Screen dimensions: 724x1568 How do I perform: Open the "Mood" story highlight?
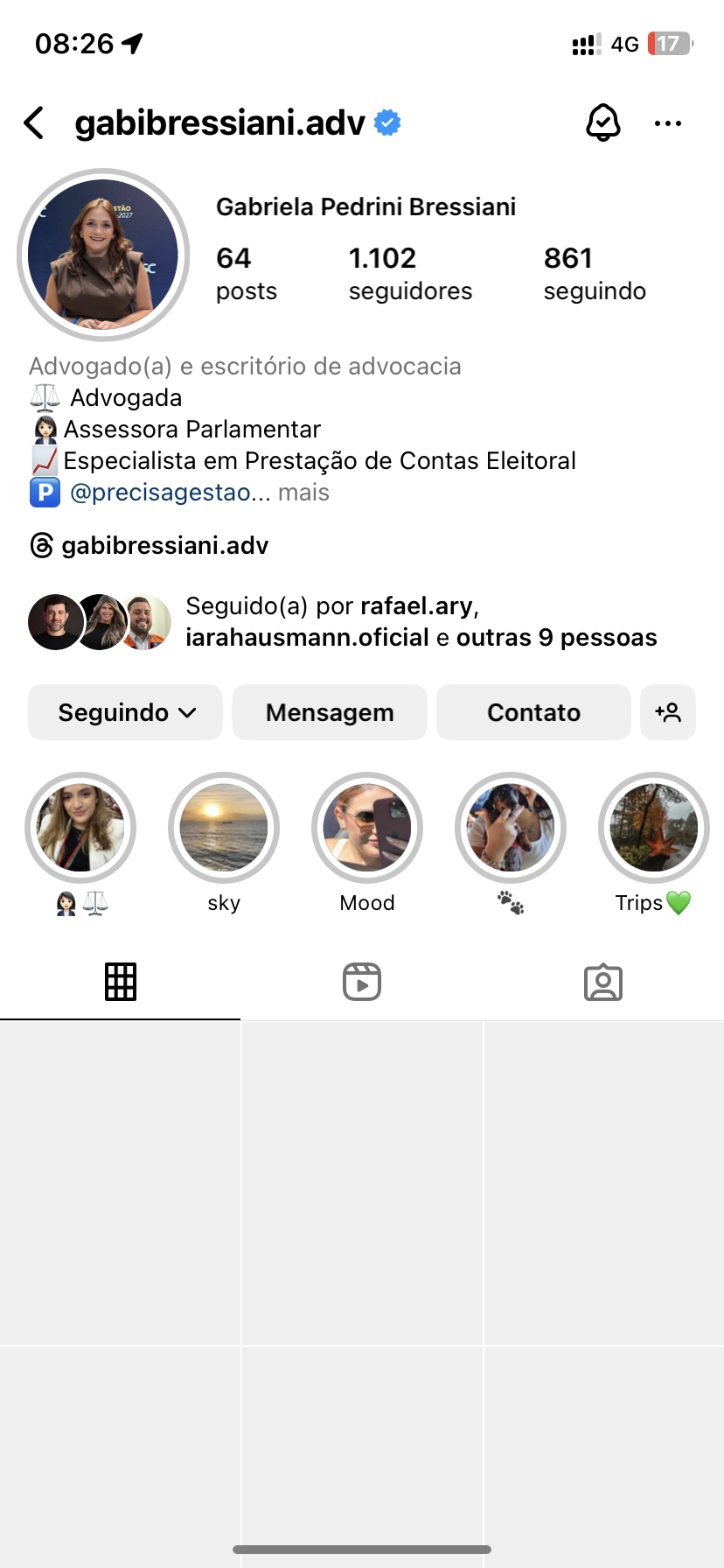(x=367, y=829)
